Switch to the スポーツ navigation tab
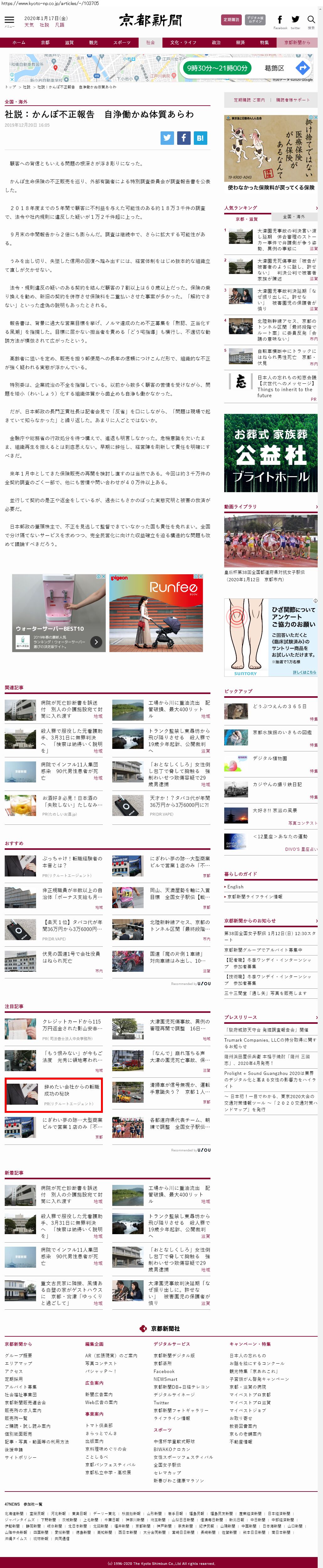This screenshot has height=1568, width=323. pos(122,43)
